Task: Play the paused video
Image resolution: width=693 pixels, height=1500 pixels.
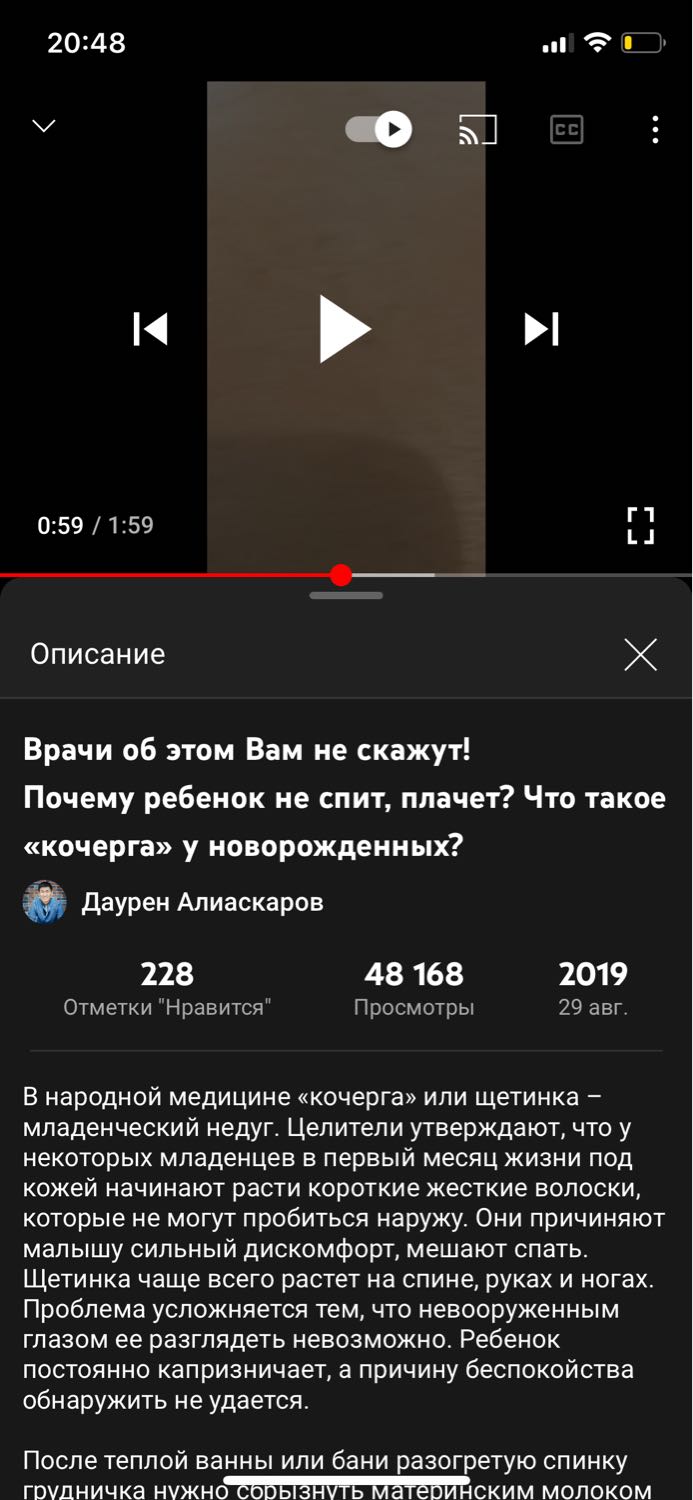Action: [344, 329]
